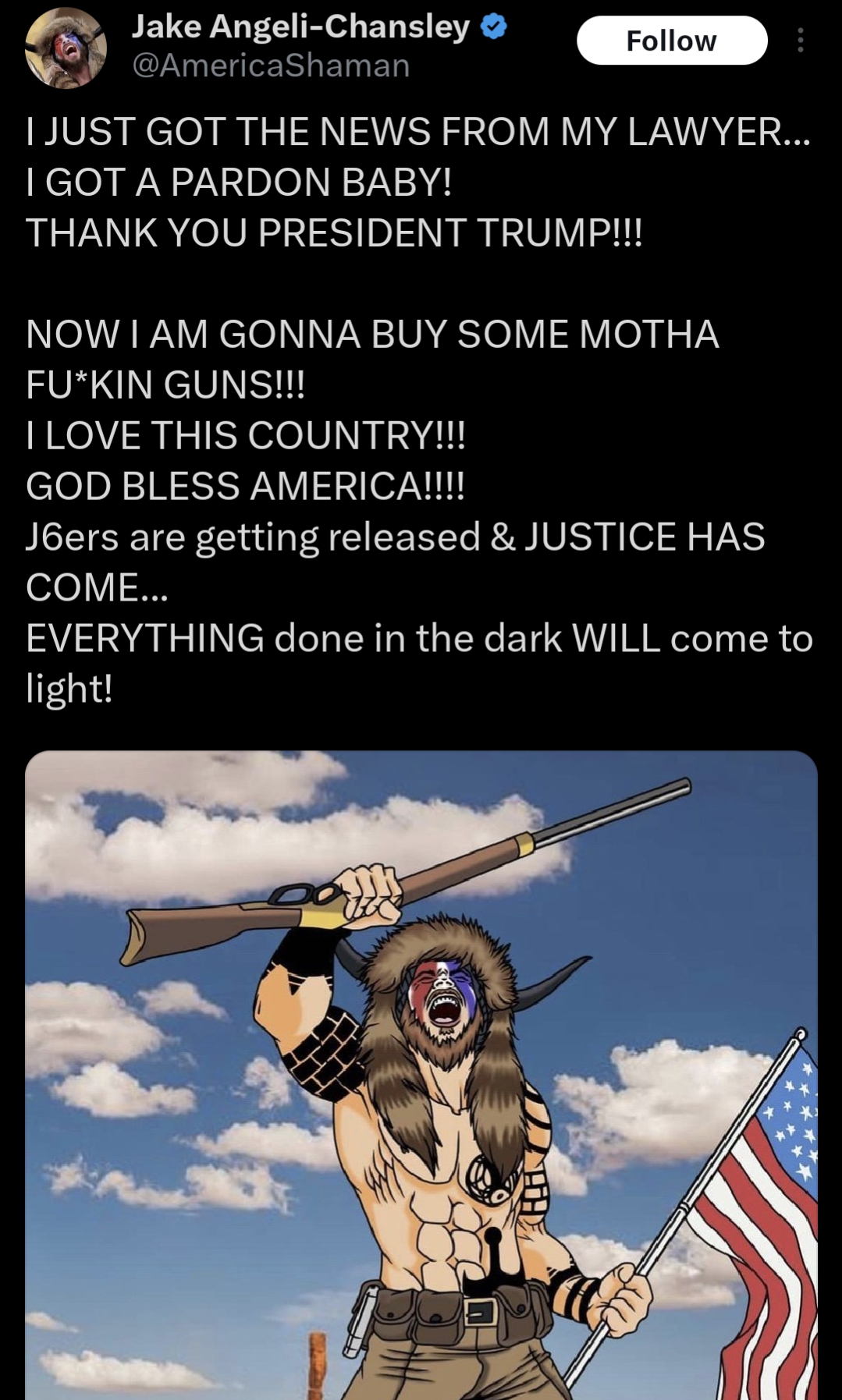
Task: Expand the attached cartoon image
Action: click(421, 1075)
